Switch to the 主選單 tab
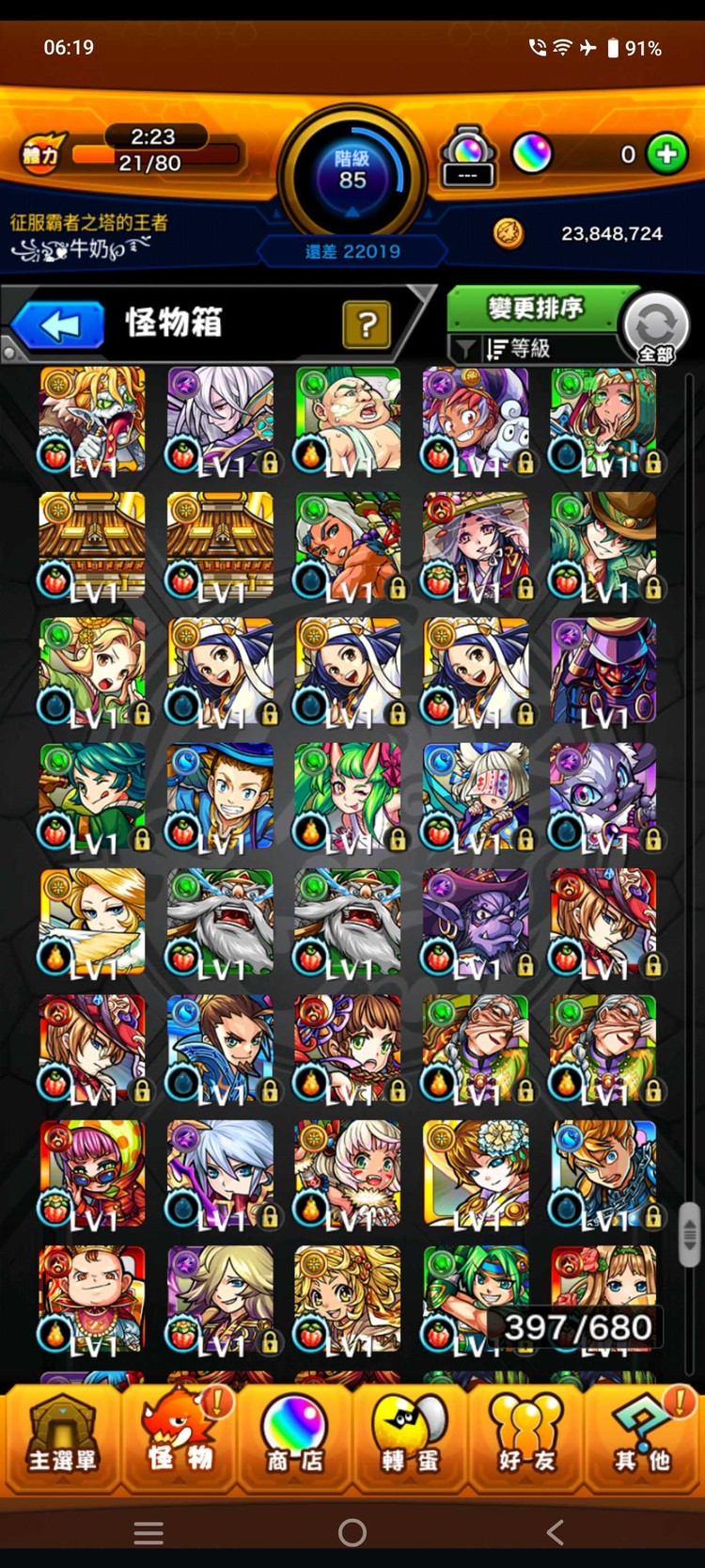705x1568 pixels. coord(61,1436)
